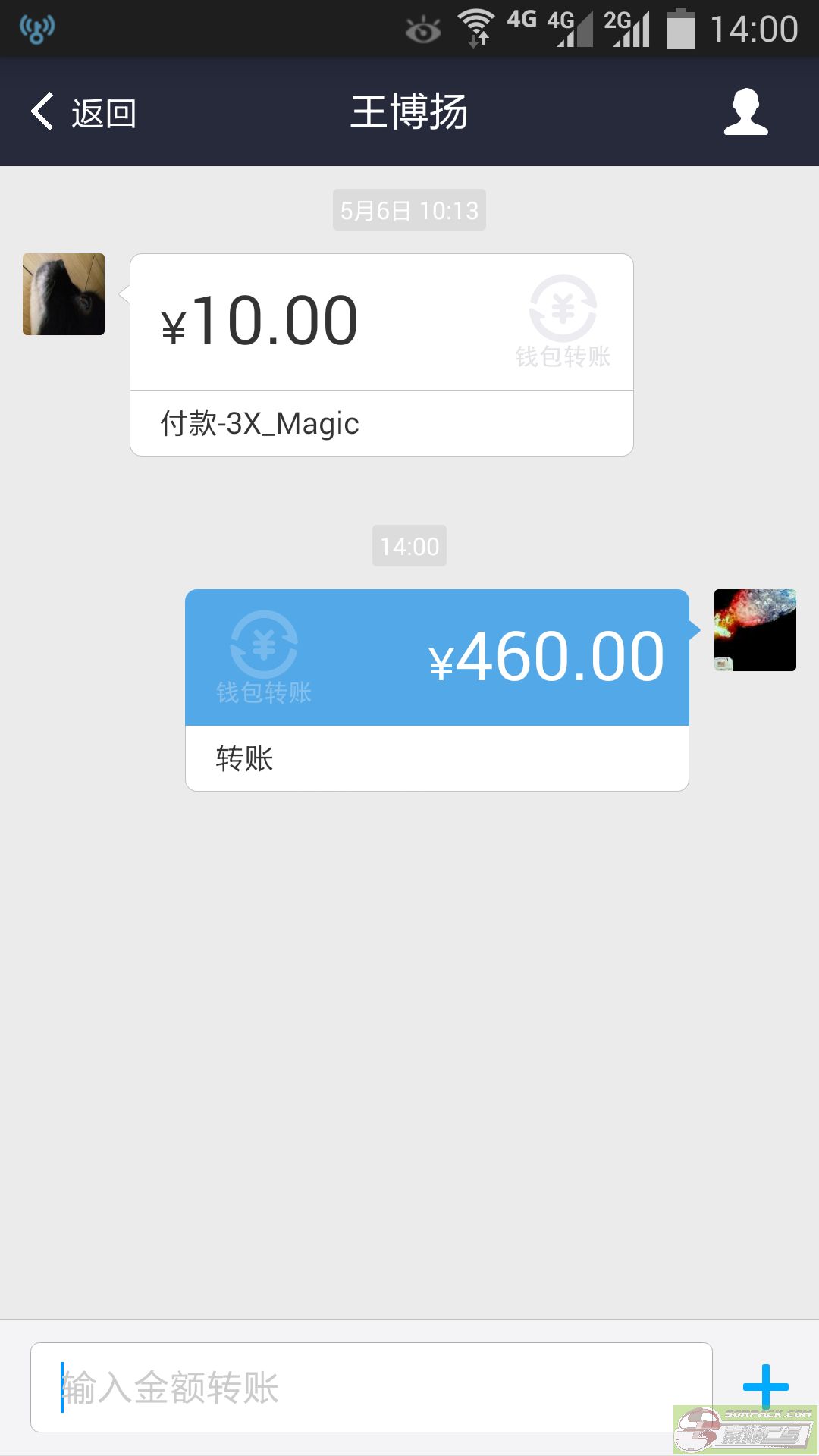This screenshot has width=819, height=1456.
Task: Open the ¥460.00 转账 transfer card
Action: pos(437,690)
